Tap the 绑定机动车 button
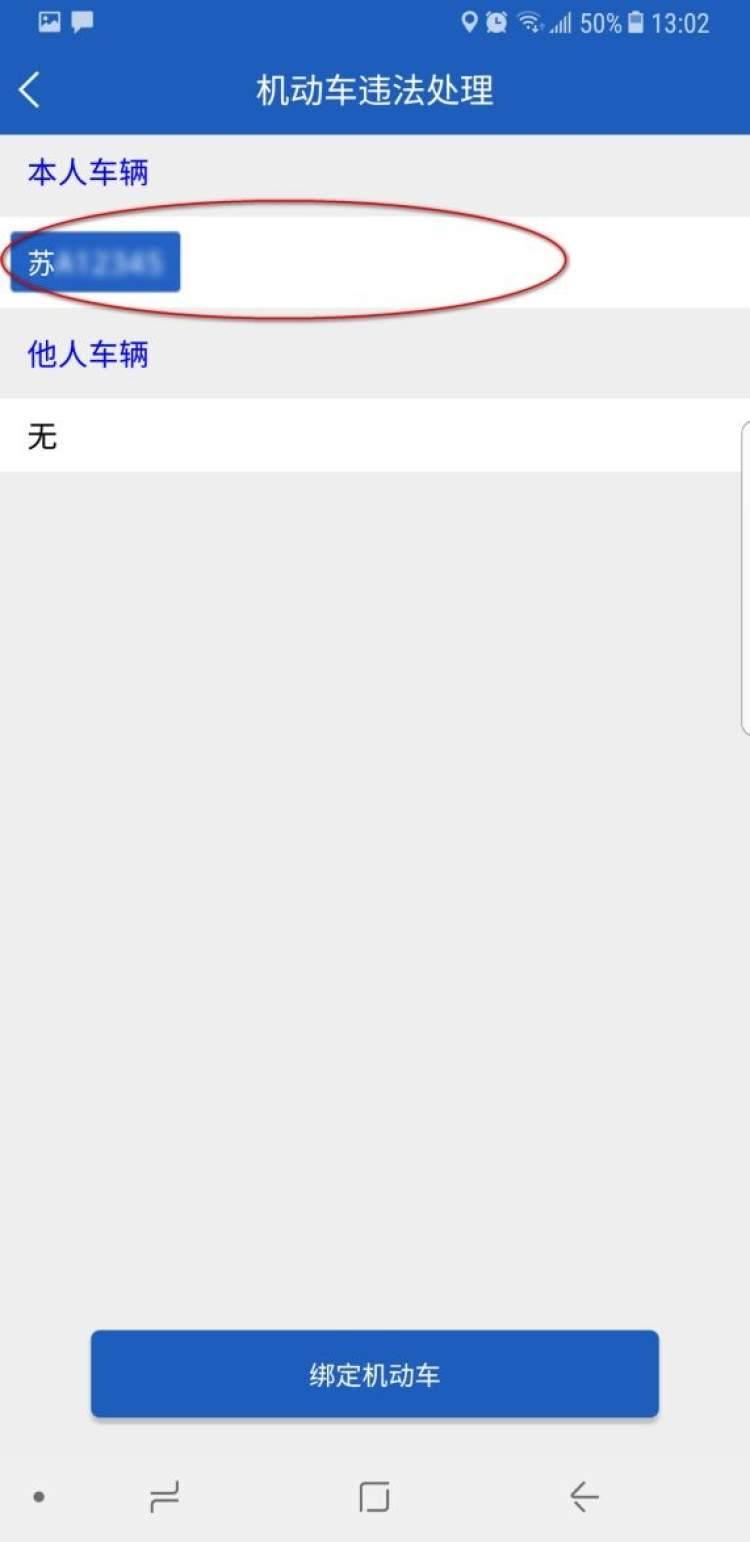Viewport: 750px width, 1542px height. point(375,1374)
